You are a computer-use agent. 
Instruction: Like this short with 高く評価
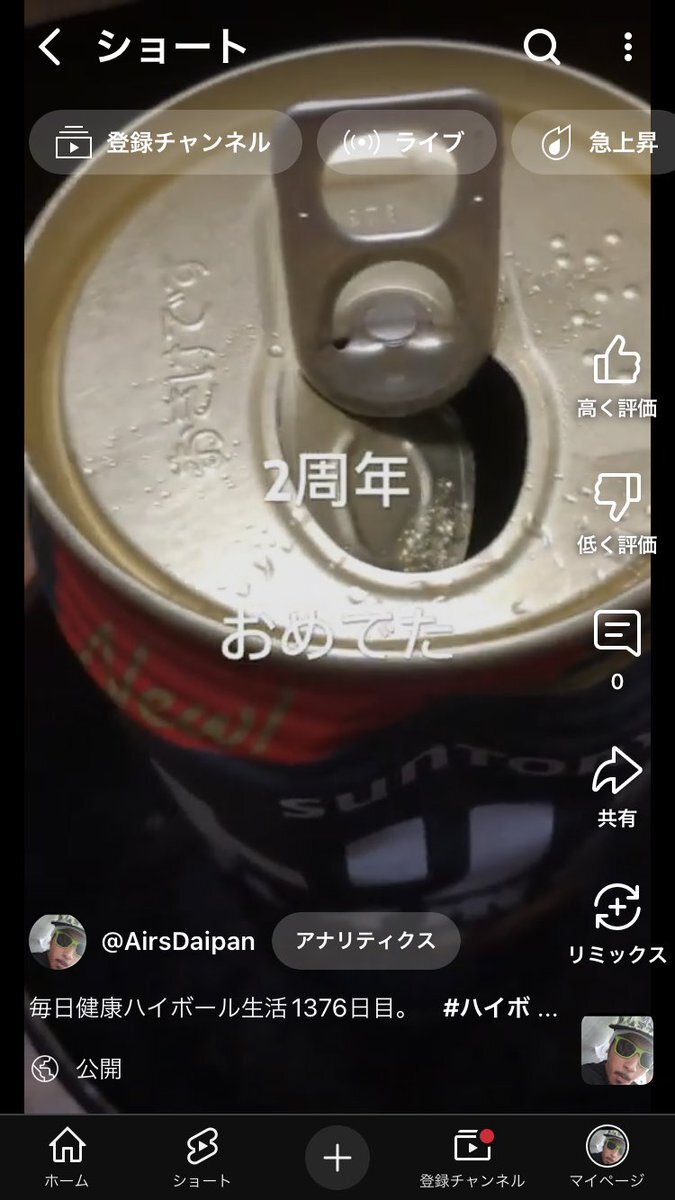coord(617,376)
